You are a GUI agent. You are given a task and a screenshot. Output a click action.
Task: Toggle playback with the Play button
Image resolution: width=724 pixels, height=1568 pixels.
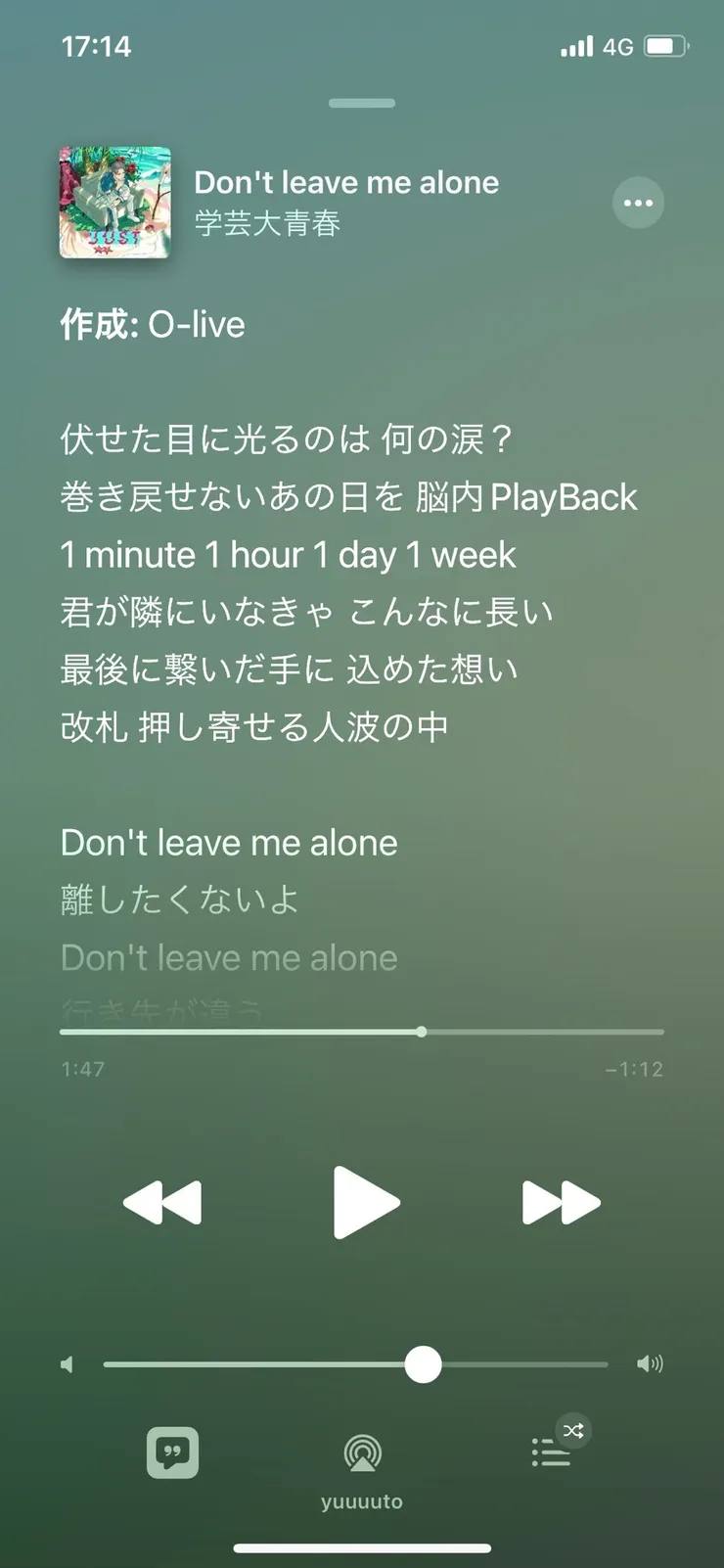[365, 1203]
